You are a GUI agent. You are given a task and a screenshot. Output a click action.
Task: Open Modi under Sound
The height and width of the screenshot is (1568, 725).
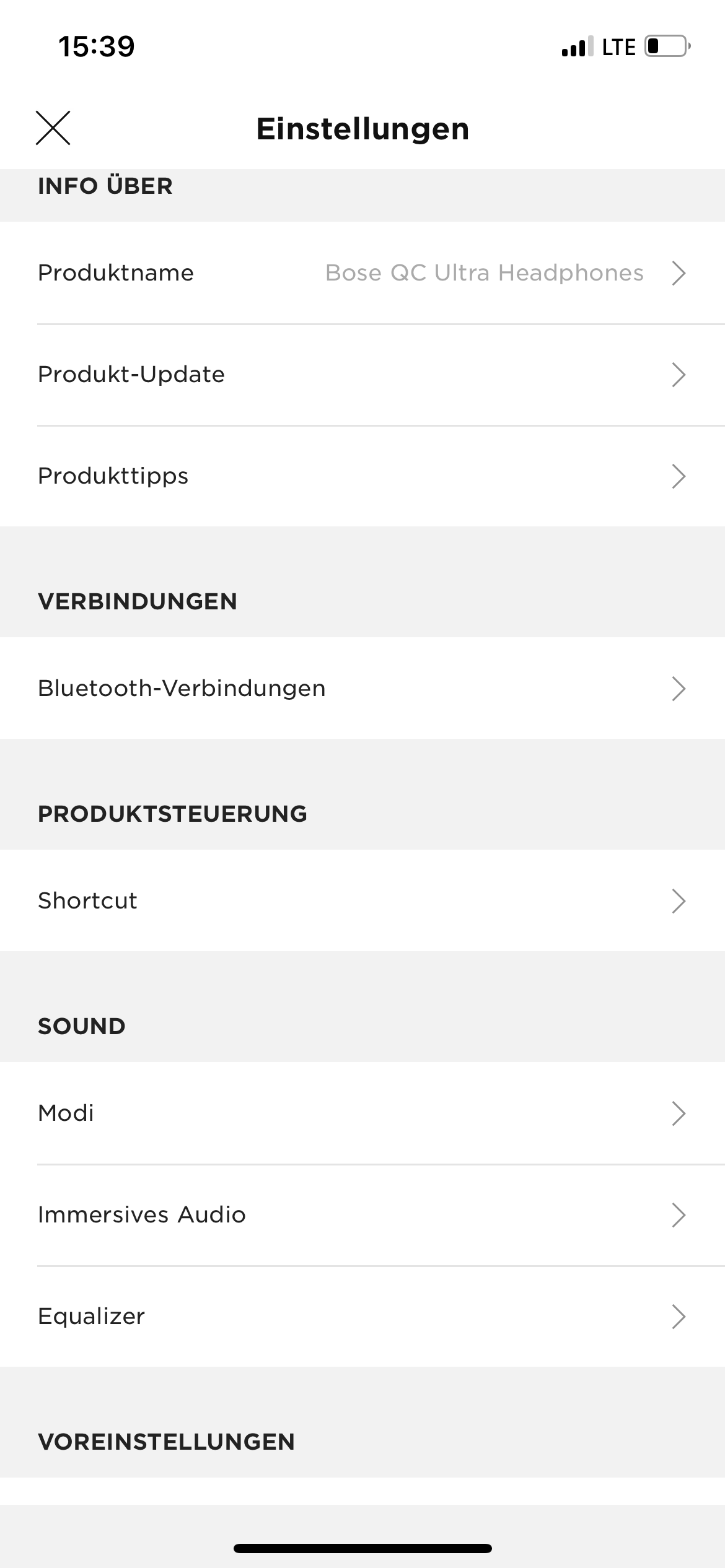(x=362, y=1113)
